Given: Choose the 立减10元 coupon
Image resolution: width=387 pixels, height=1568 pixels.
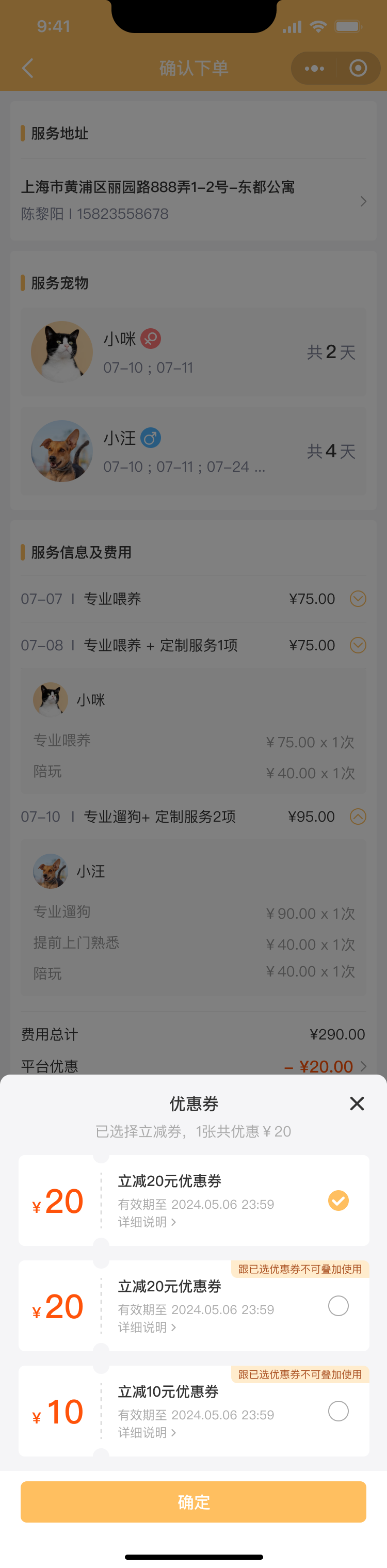Looking at the screenshot, I should 338,1411.
